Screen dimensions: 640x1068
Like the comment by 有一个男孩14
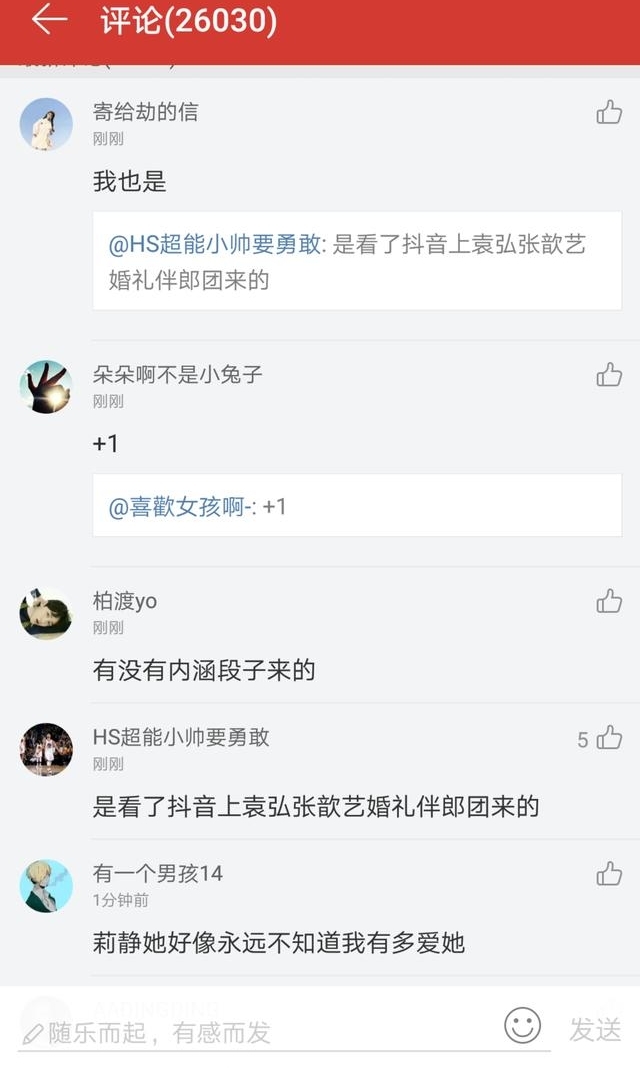click(x=609, y=874)
